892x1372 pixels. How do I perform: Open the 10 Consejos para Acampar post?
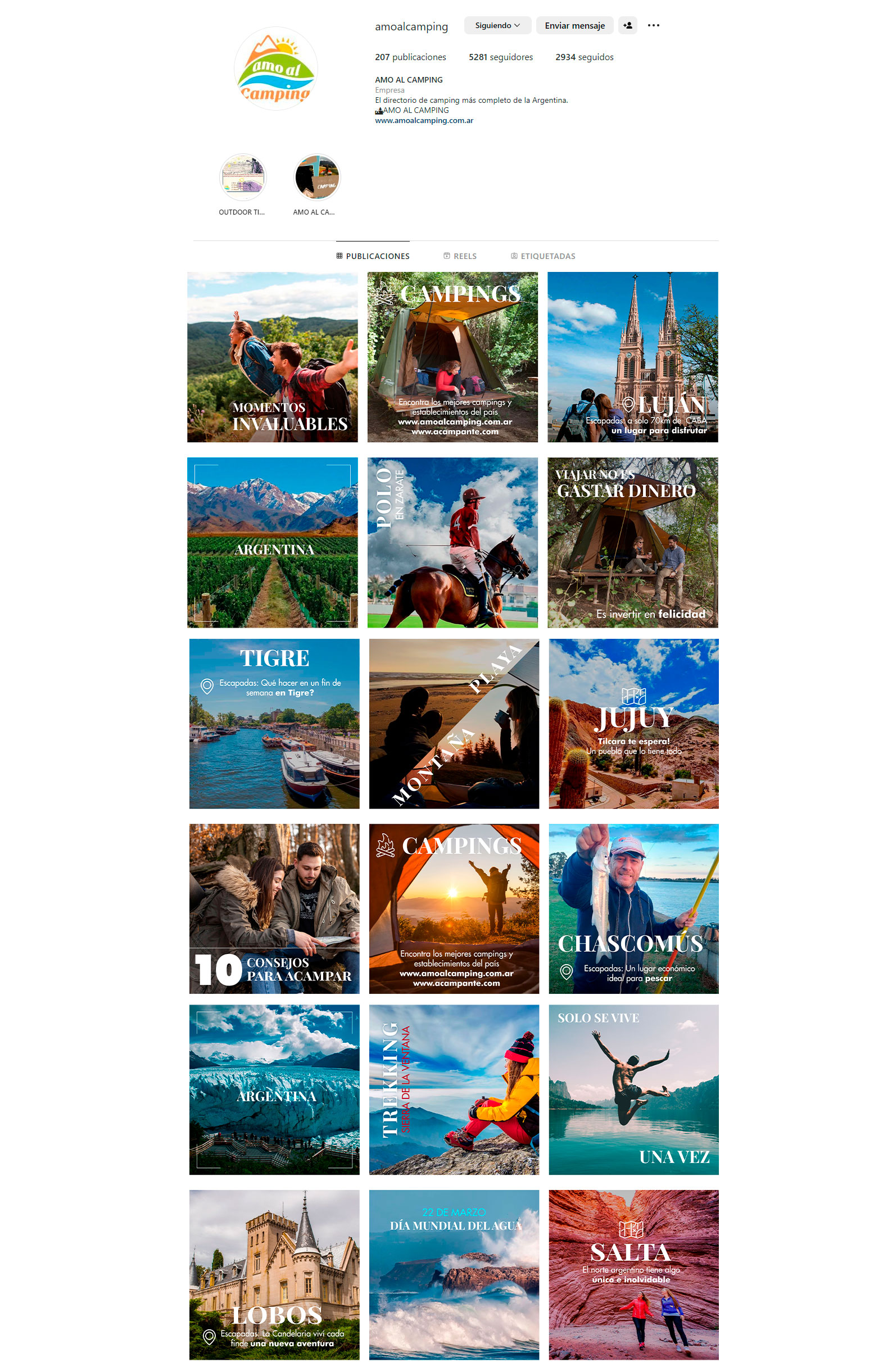[274, 908]
